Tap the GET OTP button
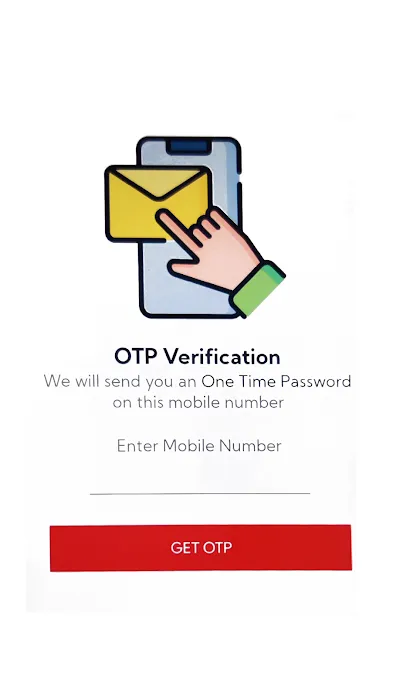This screenshot has height=698, width=393. coord(201,548)
